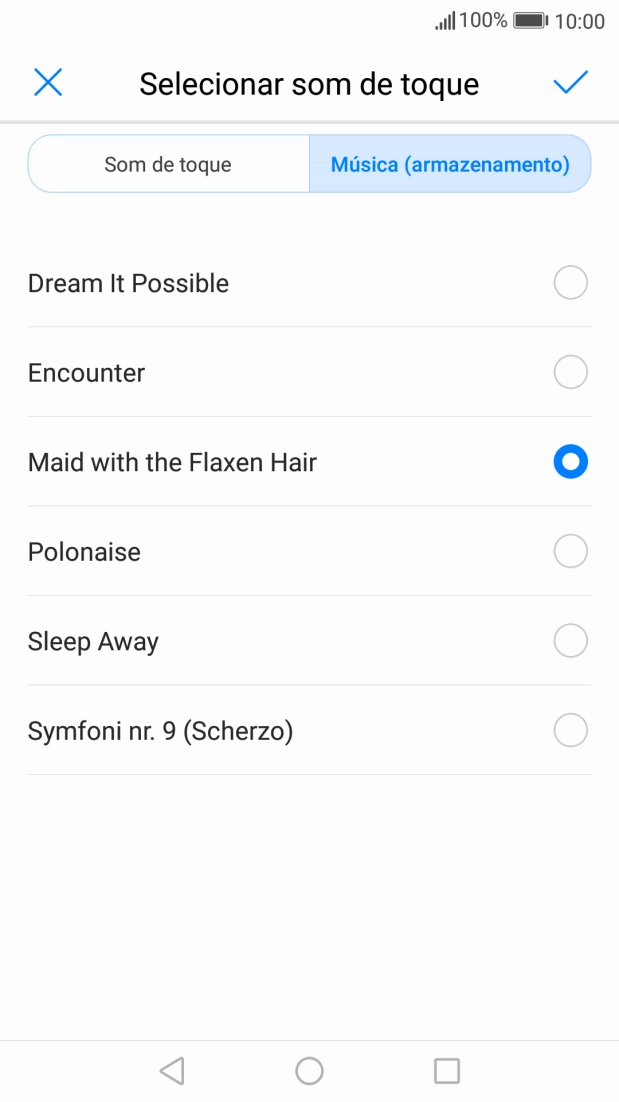Select Symfoni nr. 9 (Scherzo)

click(x=570, y=731)
